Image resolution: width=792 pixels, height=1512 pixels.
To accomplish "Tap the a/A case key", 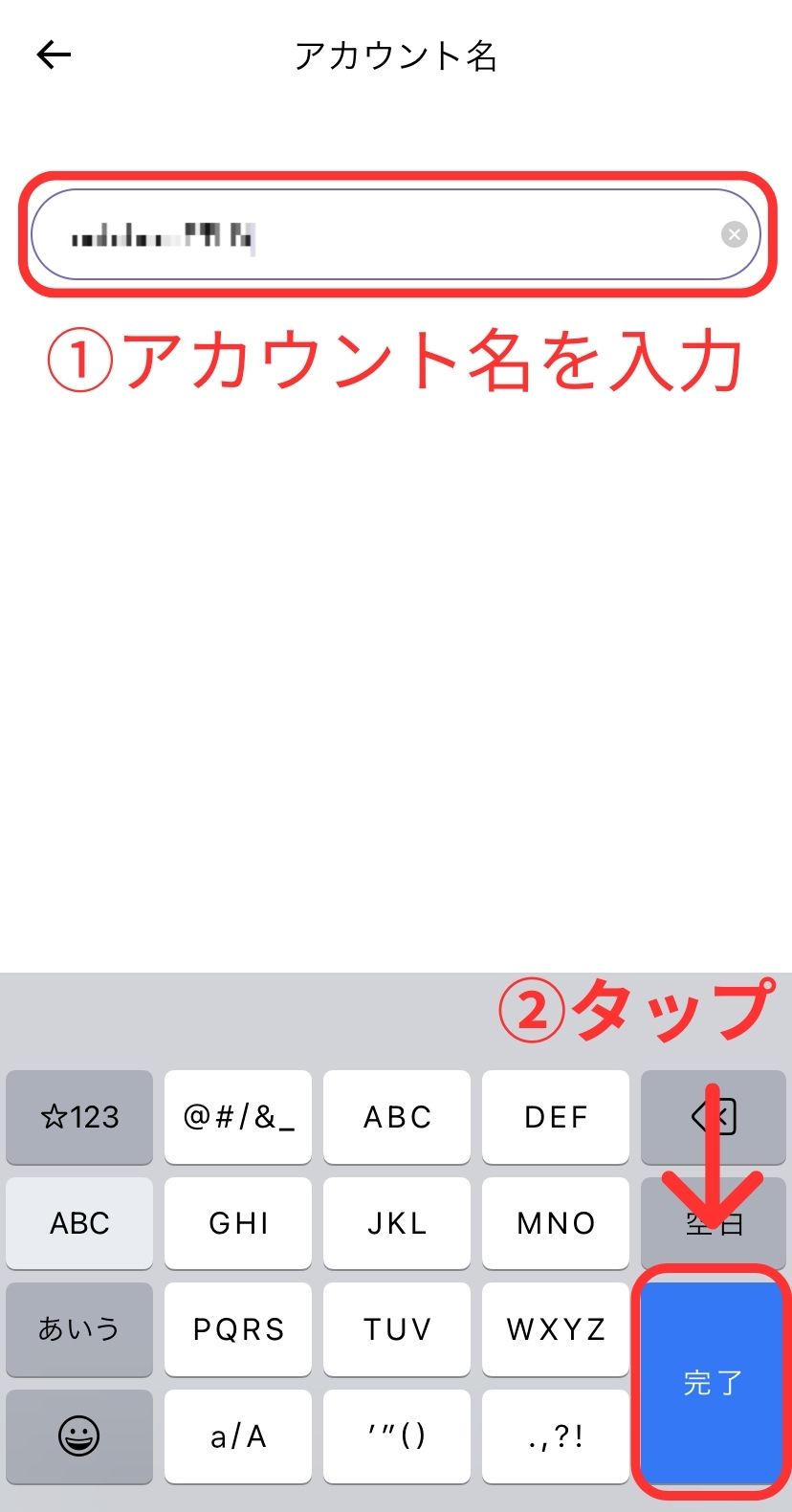I will click(238, 1435).
